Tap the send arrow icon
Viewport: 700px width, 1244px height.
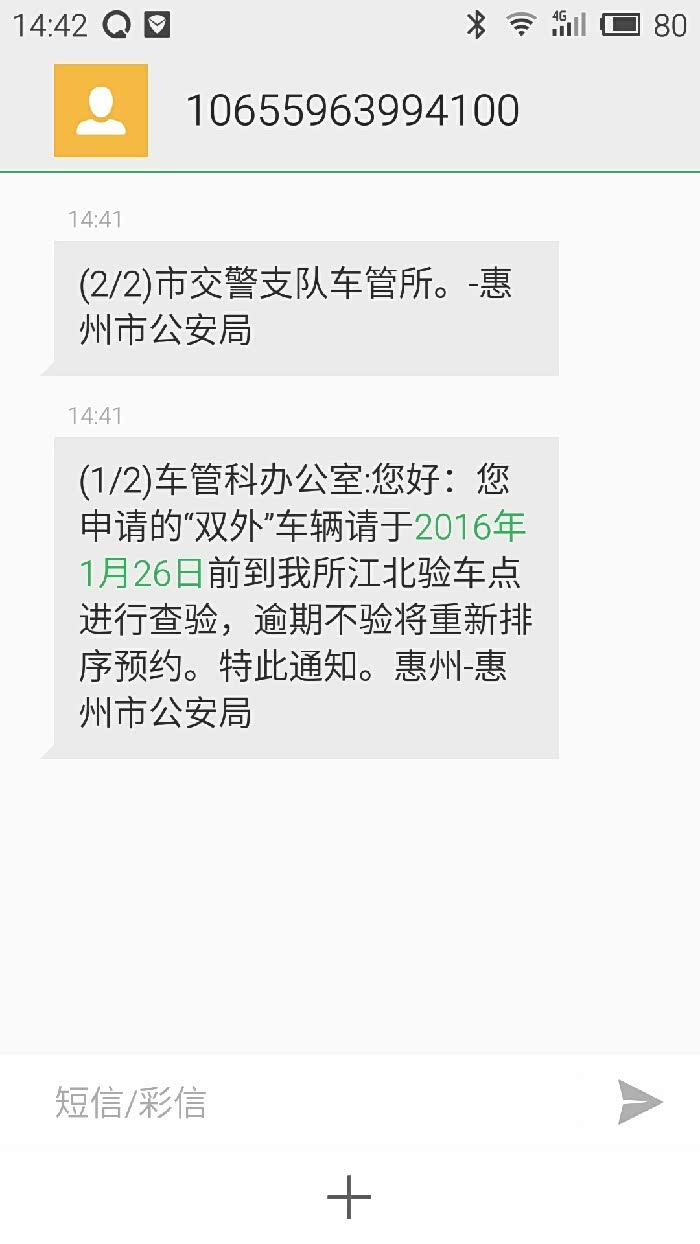640,1102
